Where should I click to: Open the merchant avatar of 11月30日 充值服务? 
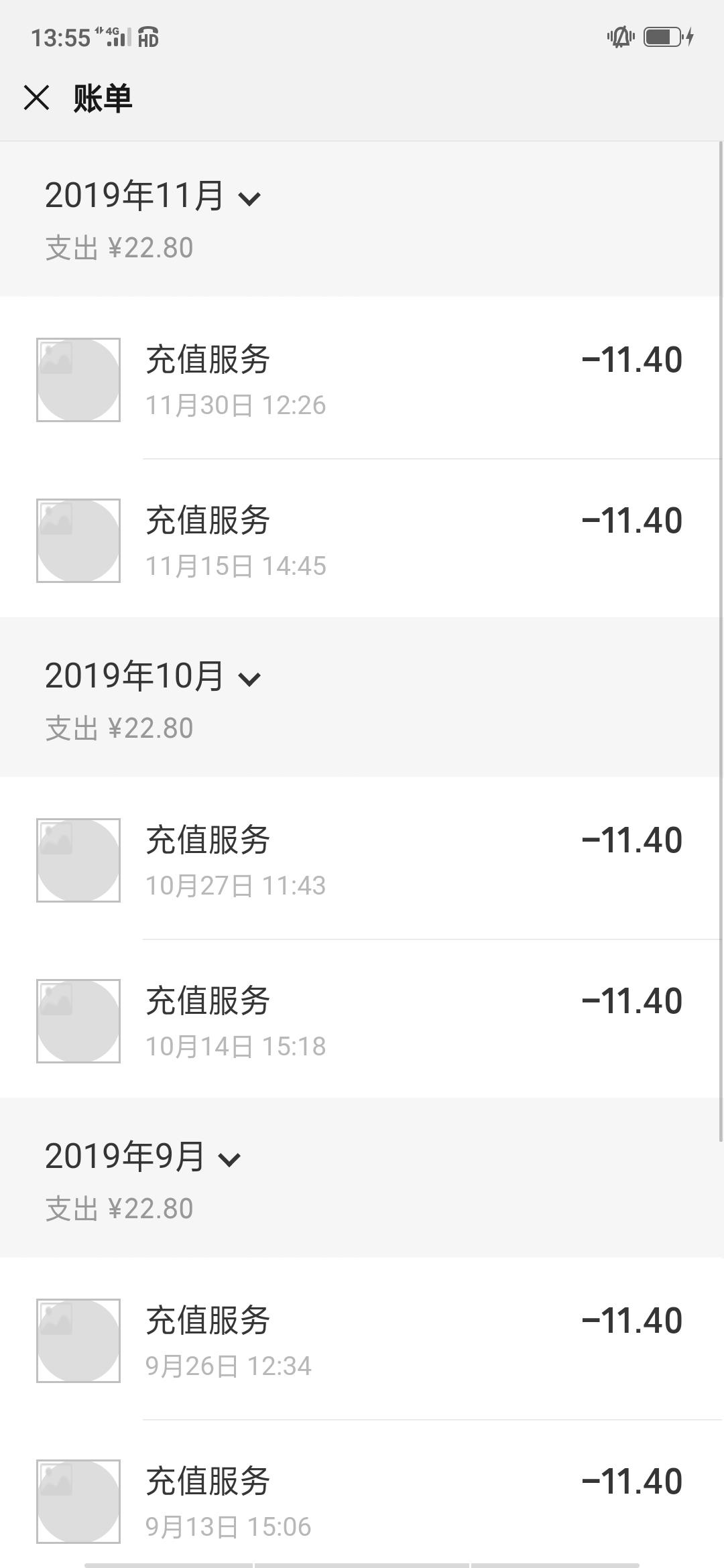point(78,379)
